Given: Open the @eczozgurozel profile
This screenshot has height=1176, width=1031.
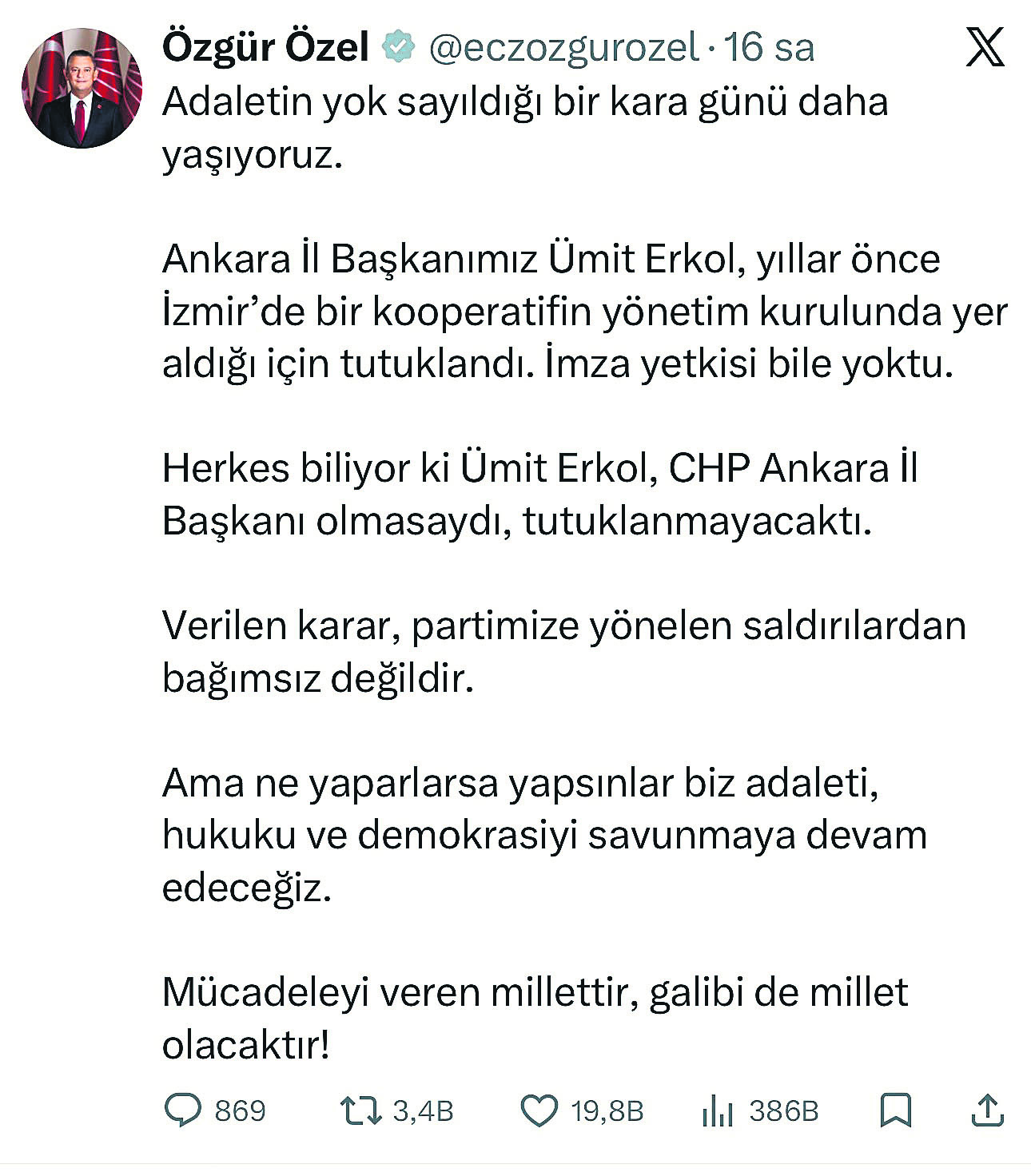Looking at the screenshot, I should click(564, 48).
